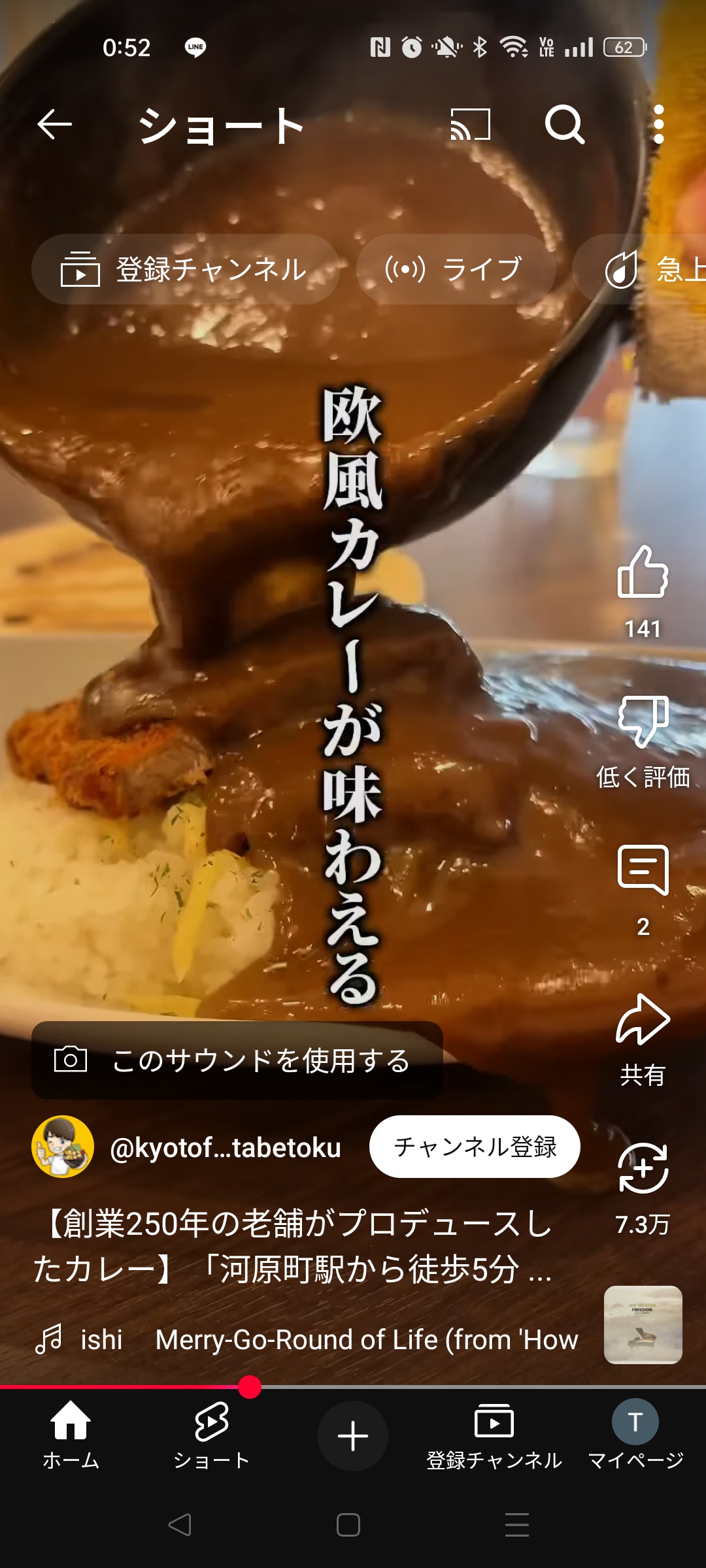Open the Merry-Go-Round of Life sound thumbnail

643,1325
